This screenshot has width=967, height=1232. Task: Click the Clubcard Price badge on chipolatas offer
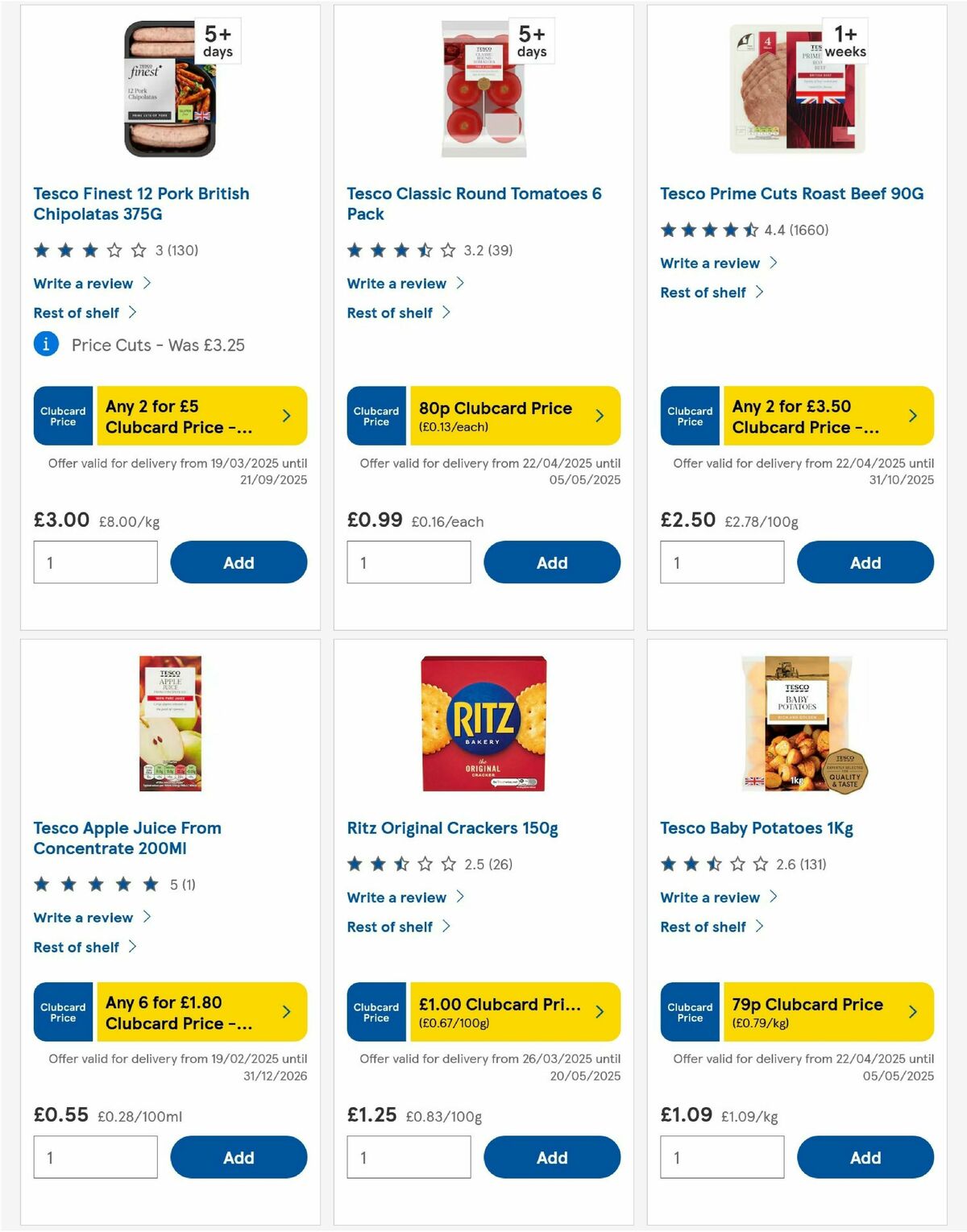click(62, 415)
